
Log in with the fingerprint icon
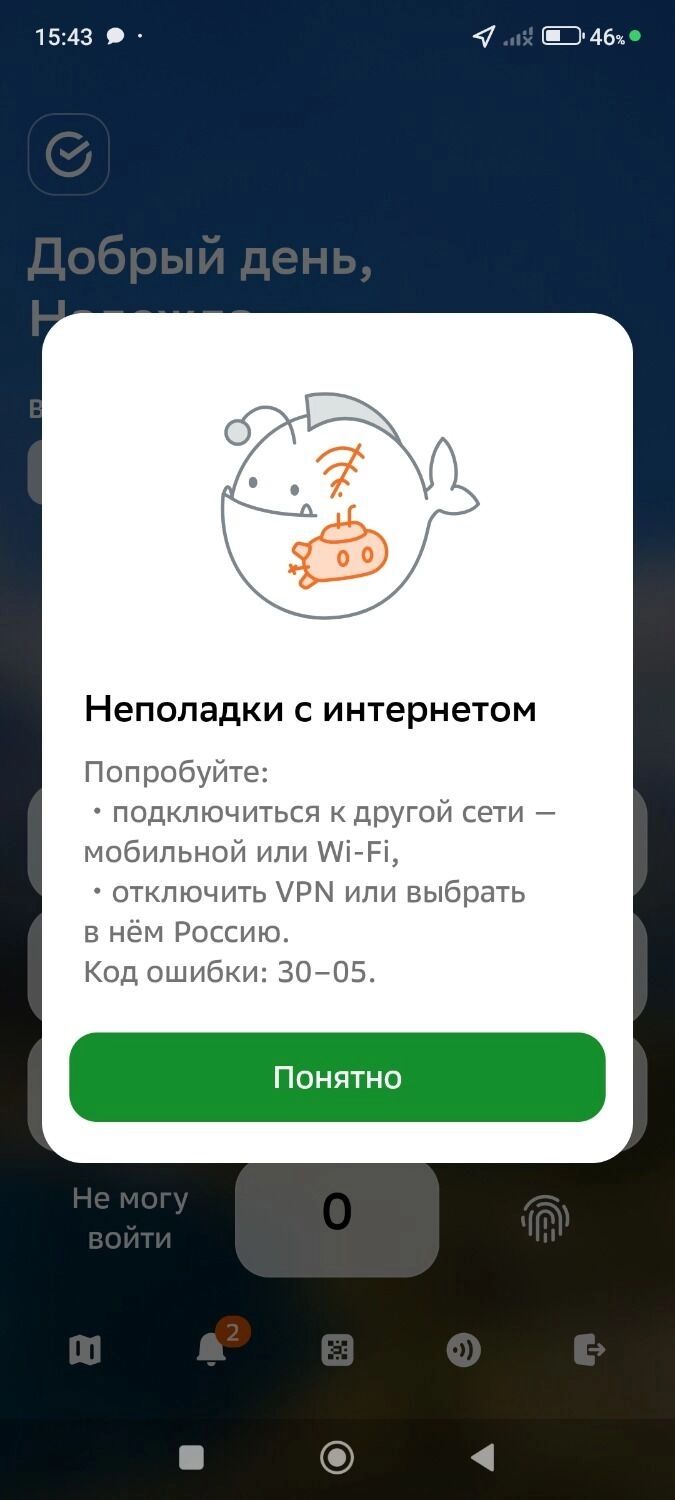[x=545, y=1219]
